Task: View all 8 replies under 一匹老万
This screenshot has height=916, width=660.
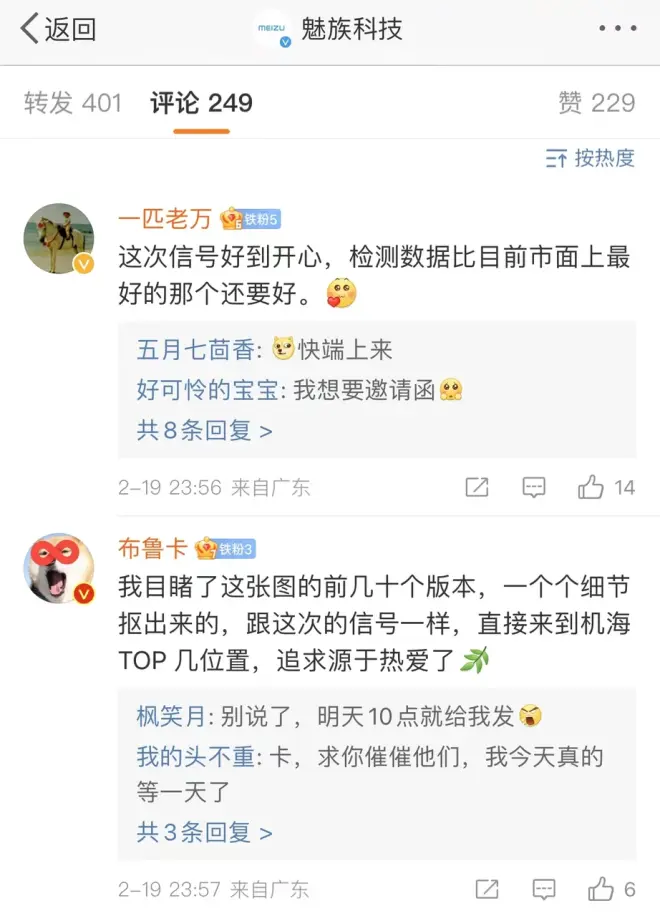Action: click(x=204, y=431)
